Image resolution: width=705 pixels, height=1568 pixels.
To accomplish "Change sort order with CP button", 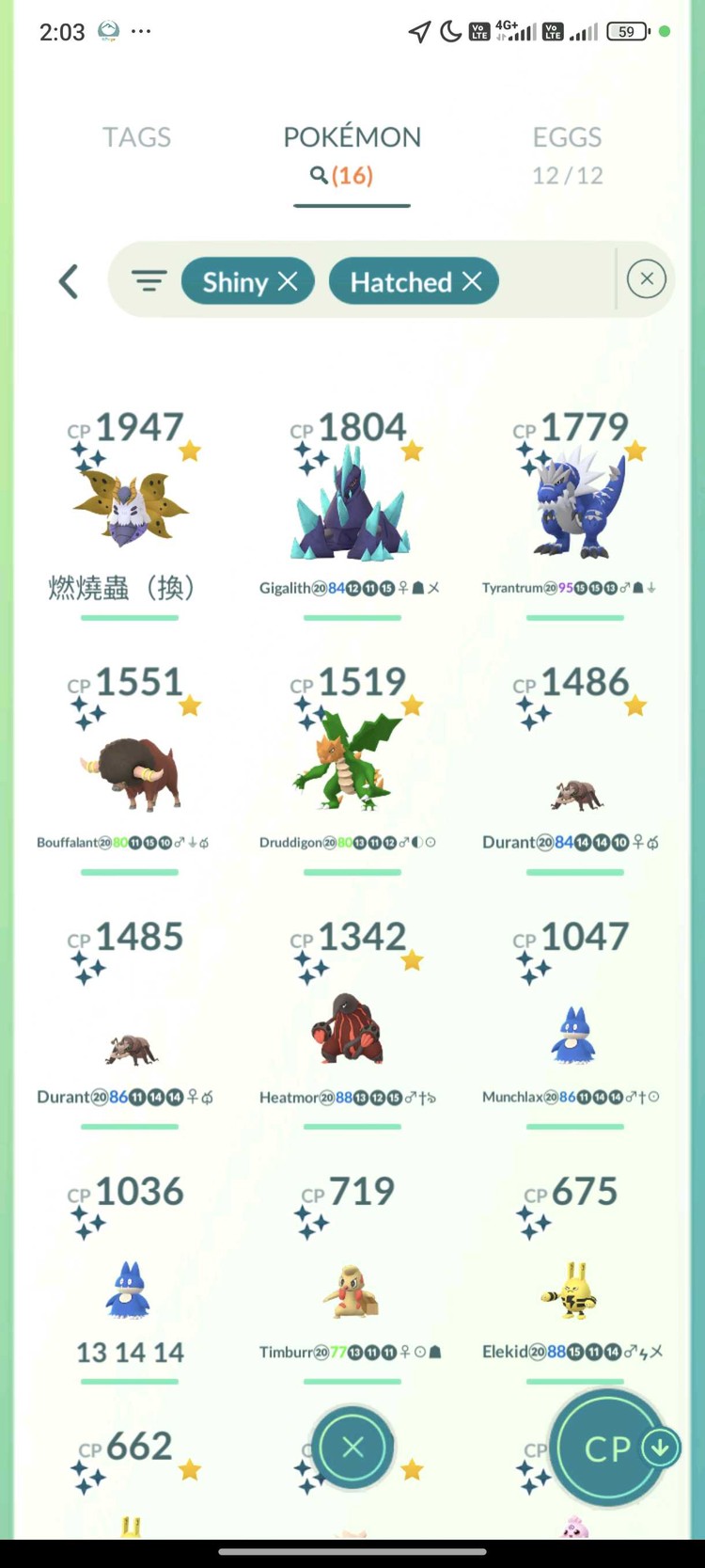I will [609, 1449].
